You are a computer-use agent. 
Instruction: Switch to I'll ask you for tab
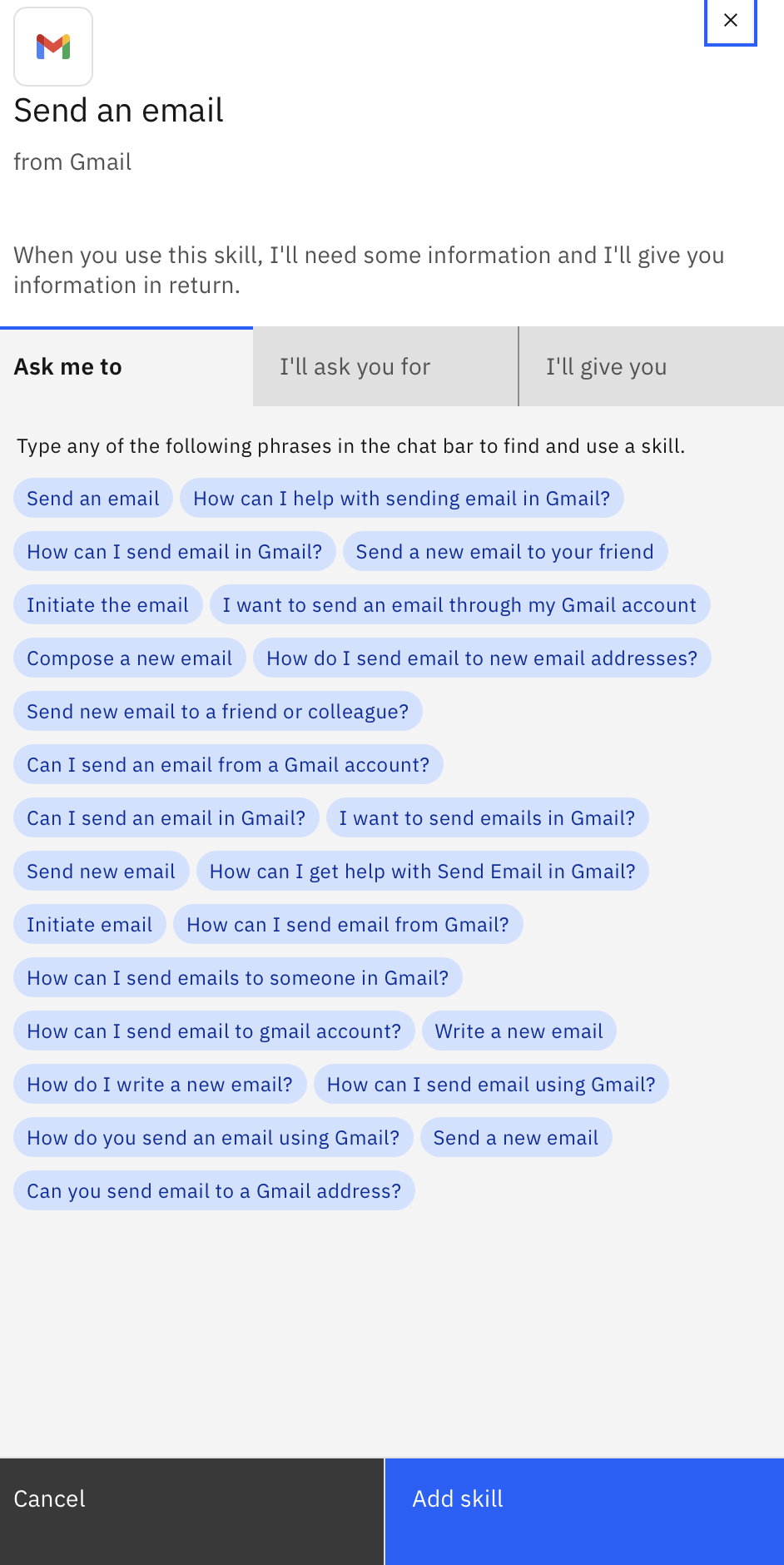(x=385, y=366)
